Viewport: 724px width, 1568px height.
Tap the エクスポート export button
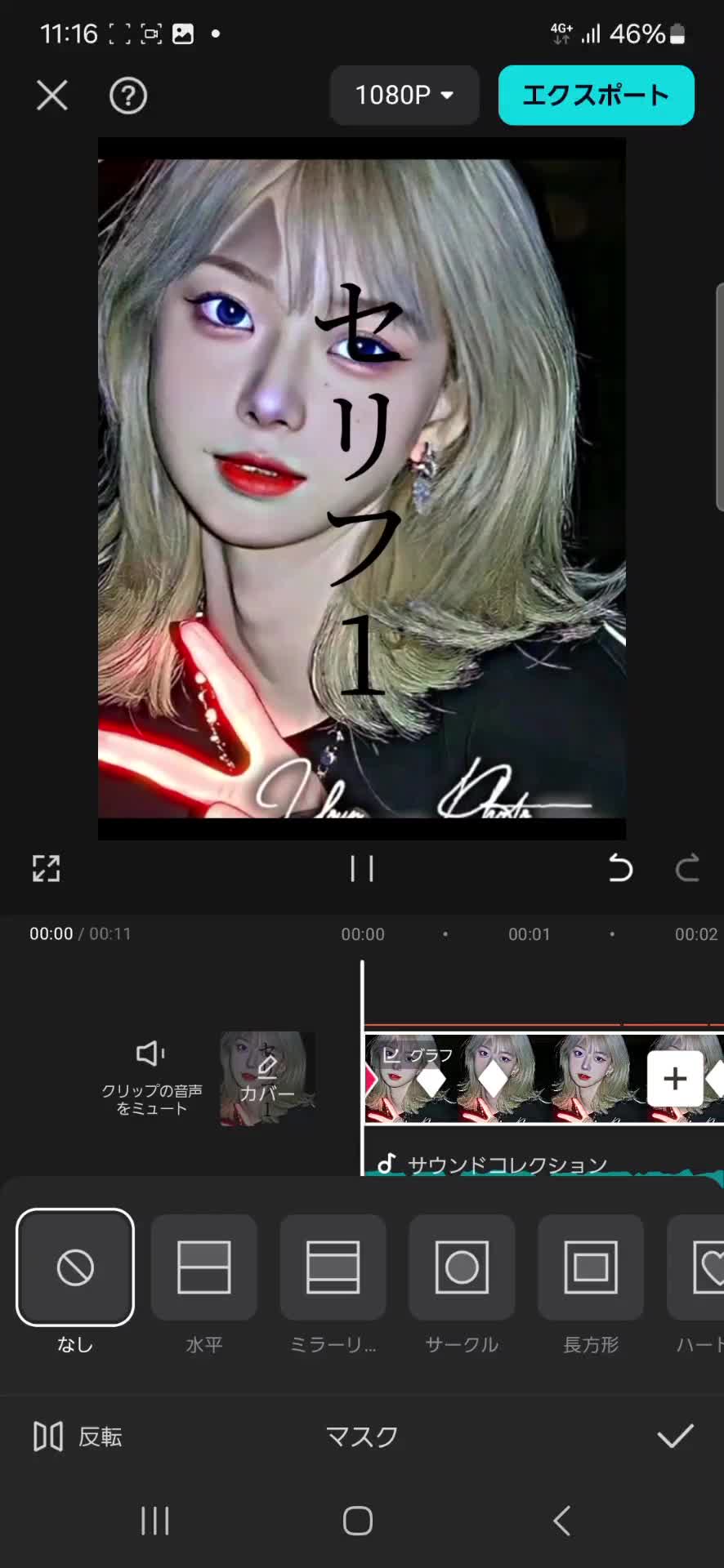tap(596, 96)
